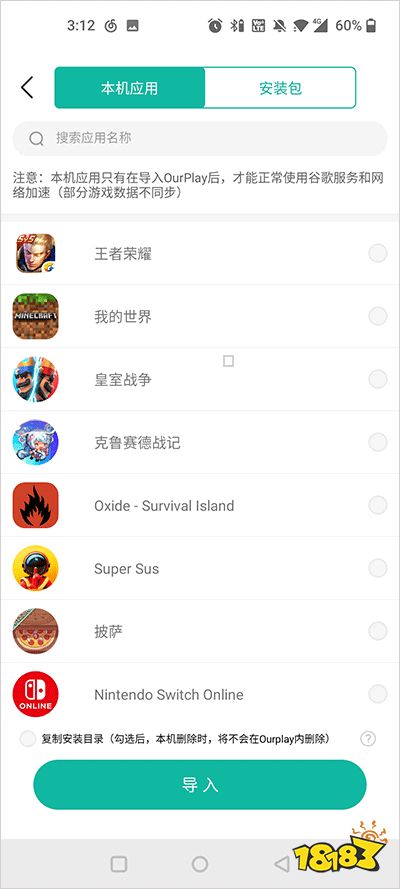
Task: Tap the 导入 import button
Action: (199, 785)
